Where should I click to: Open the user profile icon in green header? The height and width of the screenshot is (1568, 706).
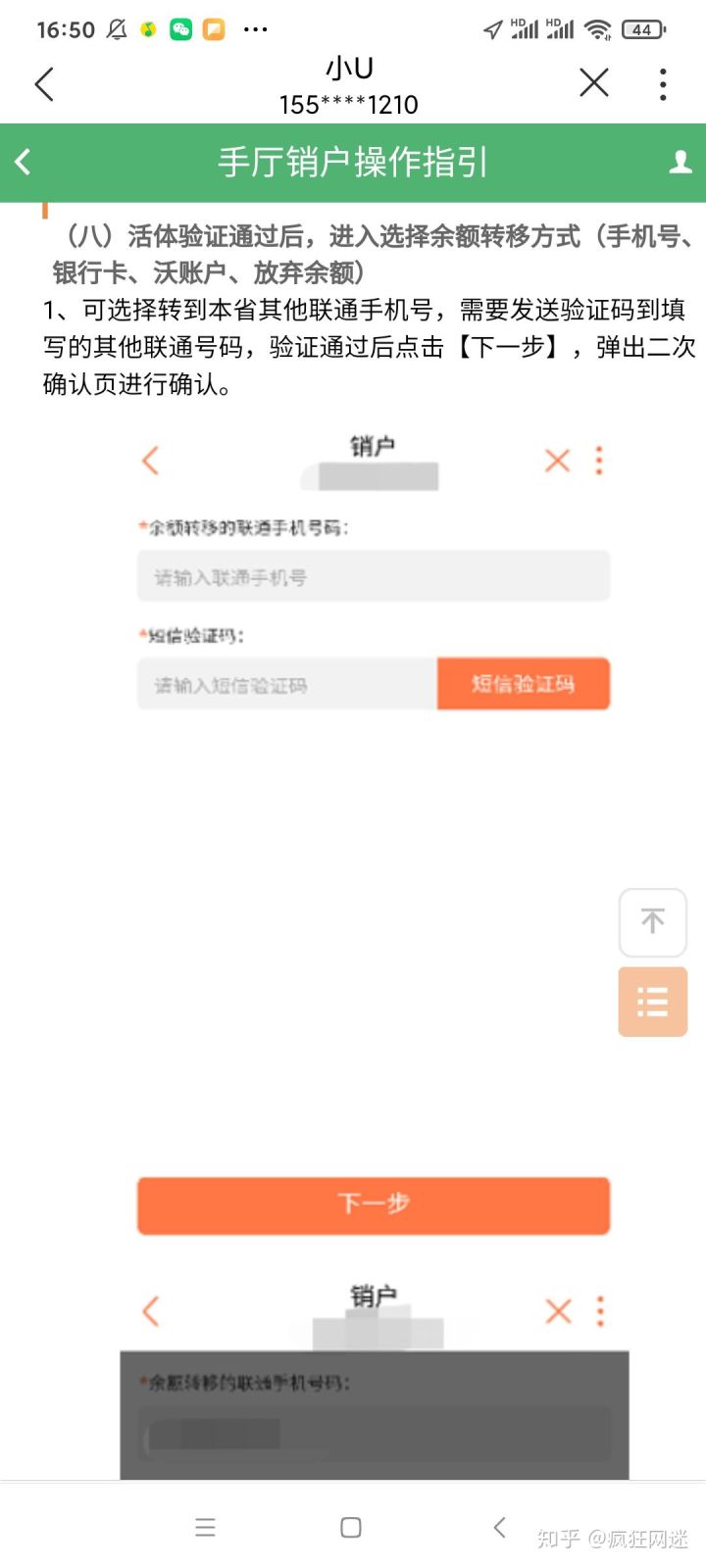click(680, 163)
